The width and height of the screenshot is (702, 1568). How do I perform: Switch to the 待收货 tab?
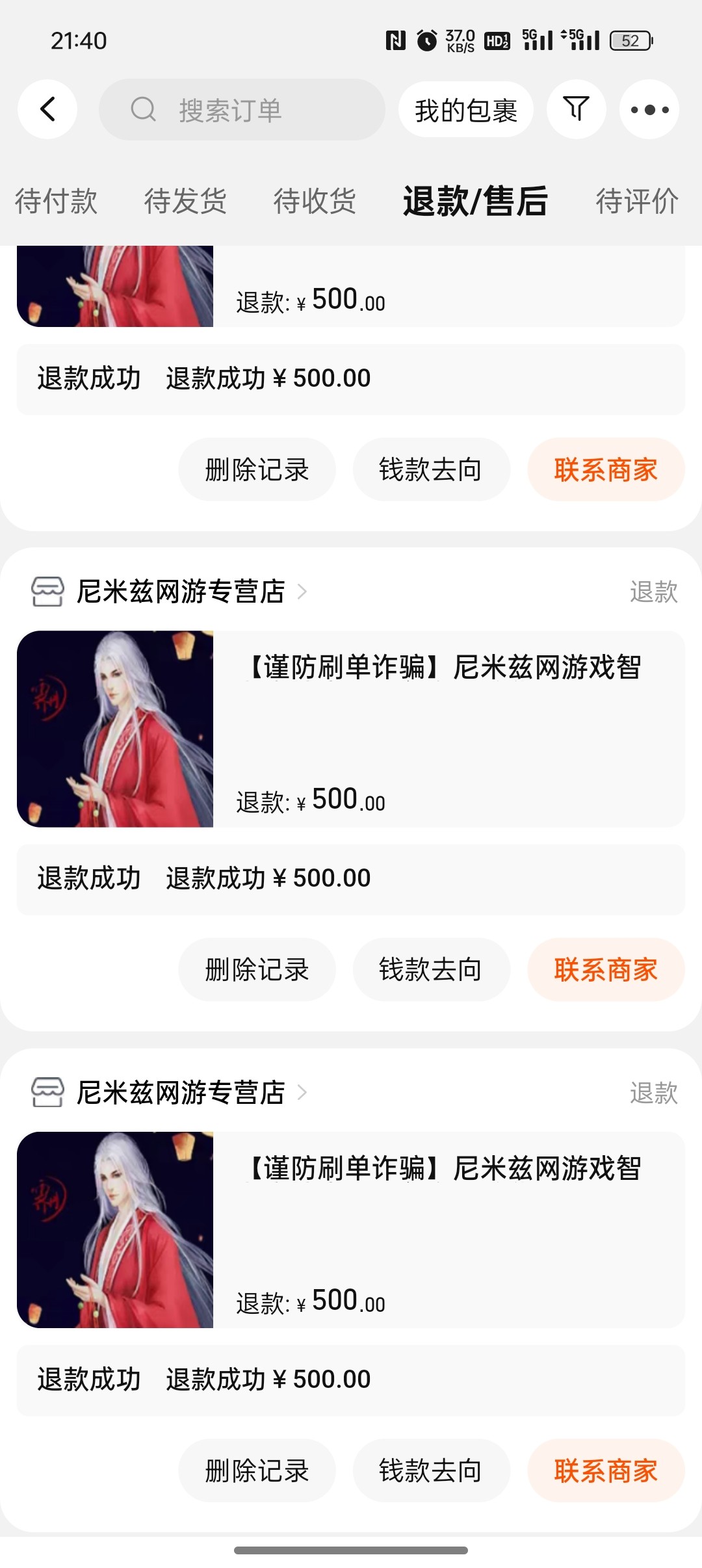315,201
